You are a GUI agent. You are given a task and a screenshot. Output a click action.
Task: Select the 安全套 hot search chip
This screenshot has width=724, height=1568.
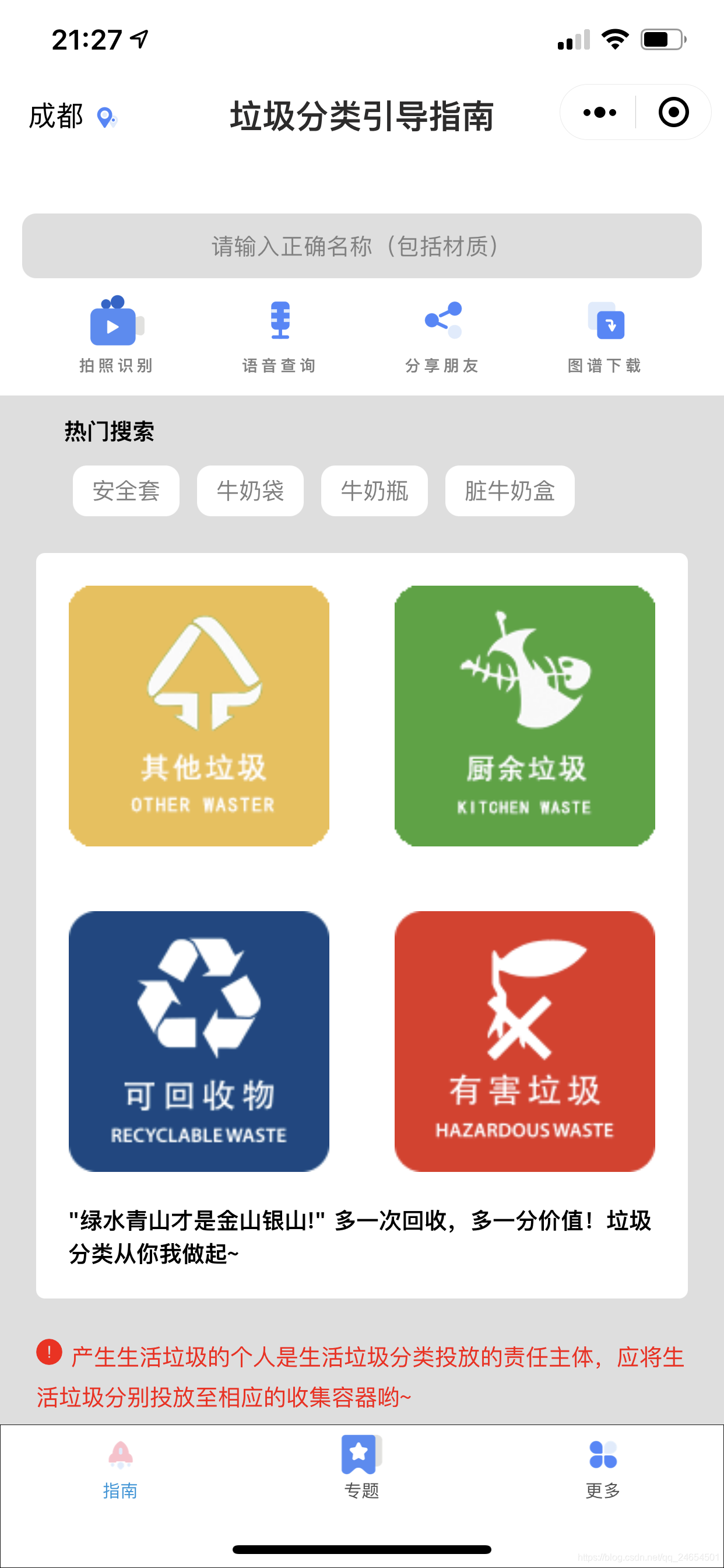[126, 491]
